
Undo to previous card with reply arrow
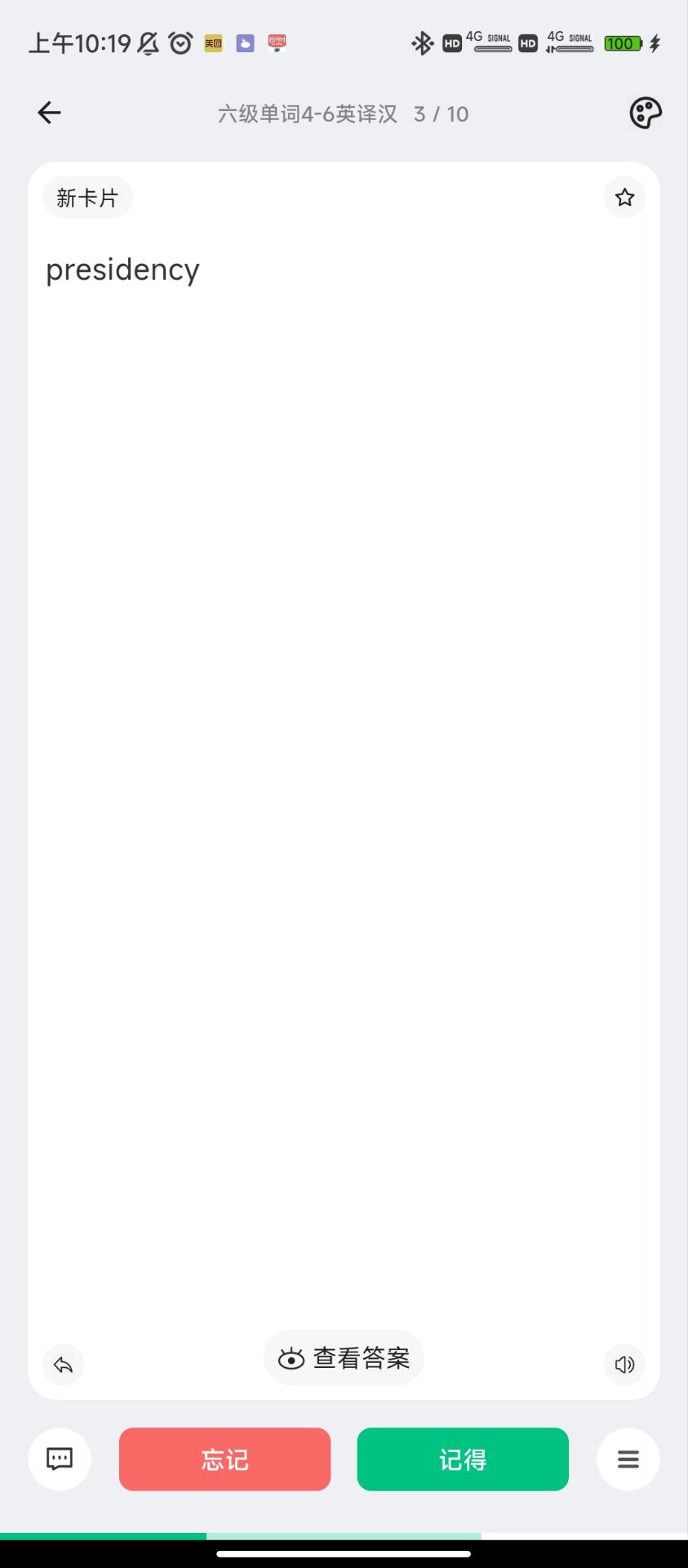tap(63, 1365)
